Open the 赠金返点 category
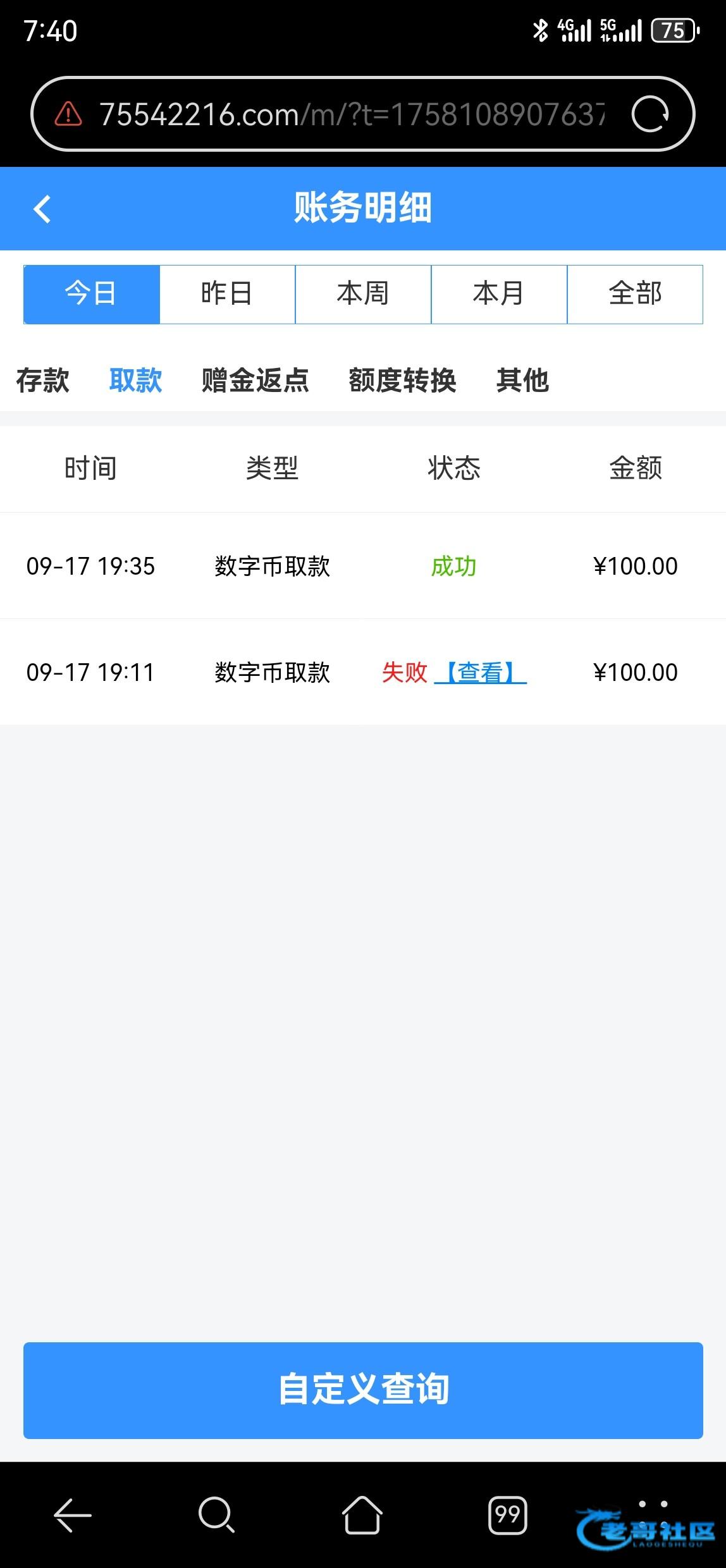Viewport: 726px width, 1568px height. (255, 381)
